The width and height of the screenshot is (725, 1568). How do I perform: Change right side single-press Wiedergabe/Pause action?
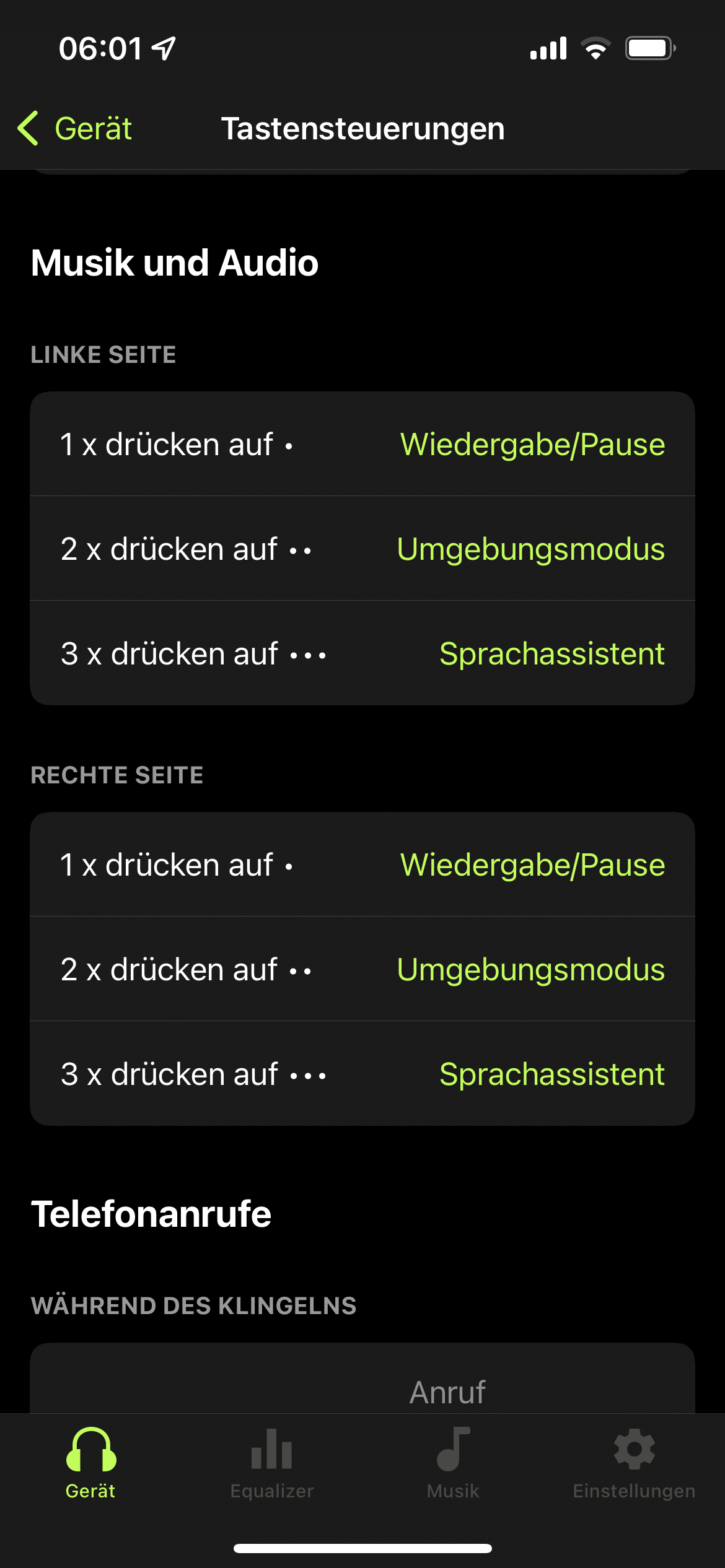pos(532,865)
